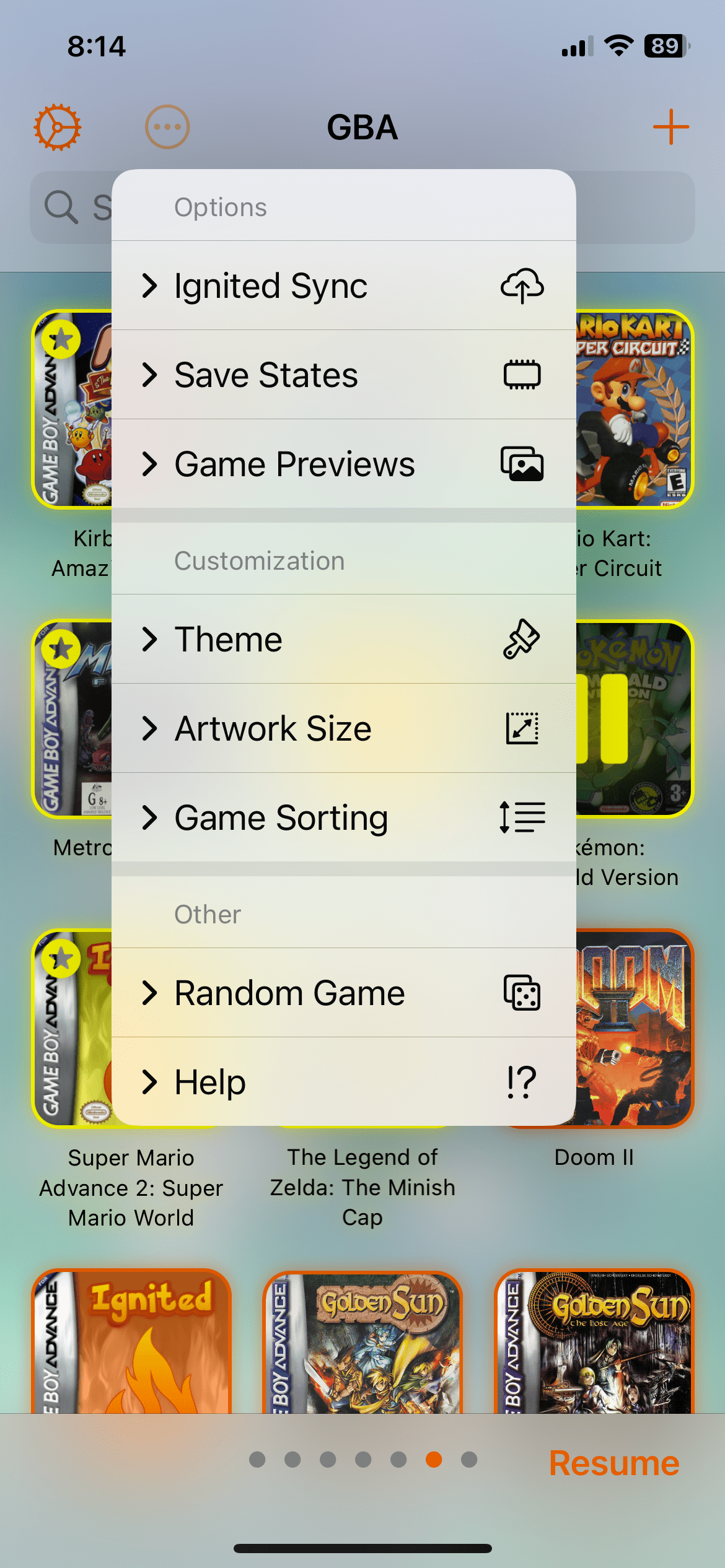Screen dimensions: 725x1568
Task: Expand the Theme option chevron
Action: tap(151, 639)
